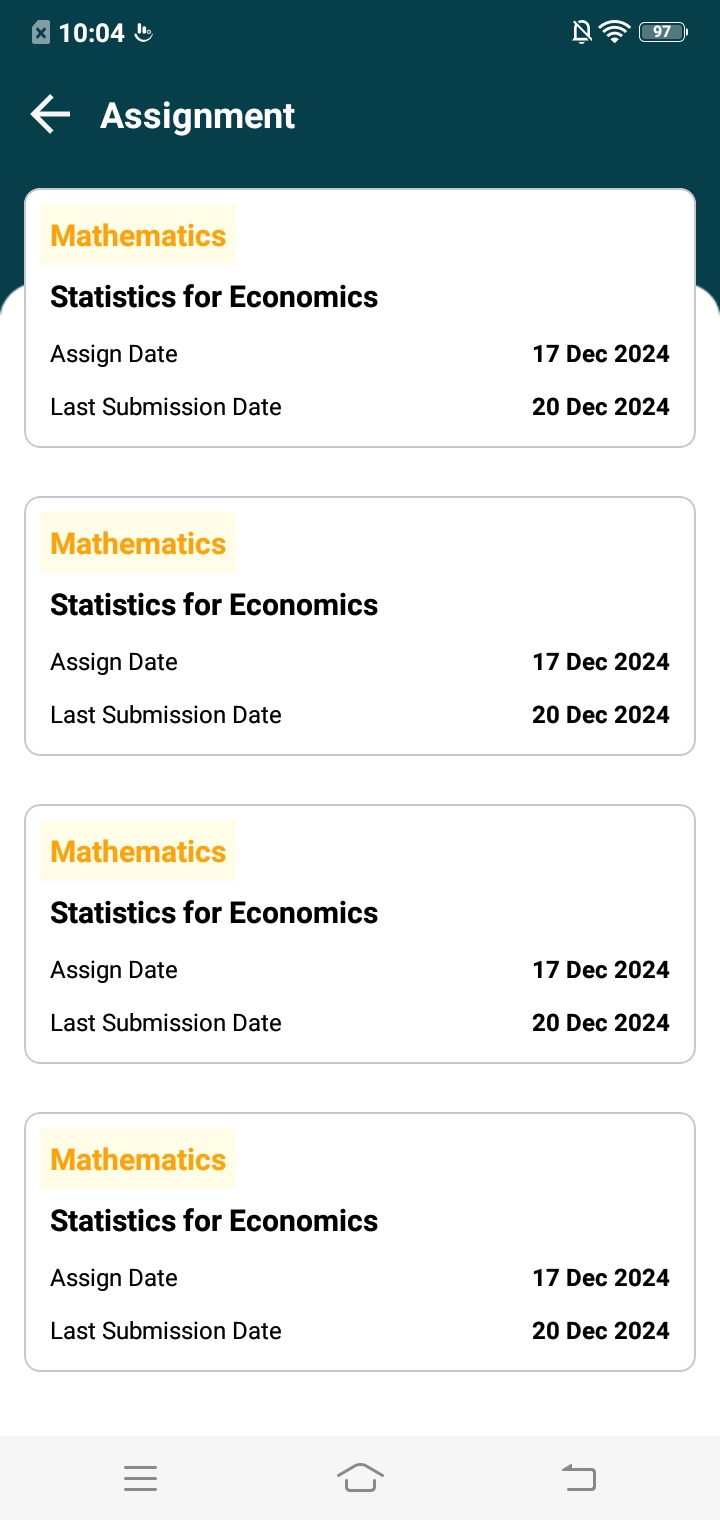Open the first Statistics for Economics assignment card
Screen dimensions: 720x1520
click(x=359, y=318)
